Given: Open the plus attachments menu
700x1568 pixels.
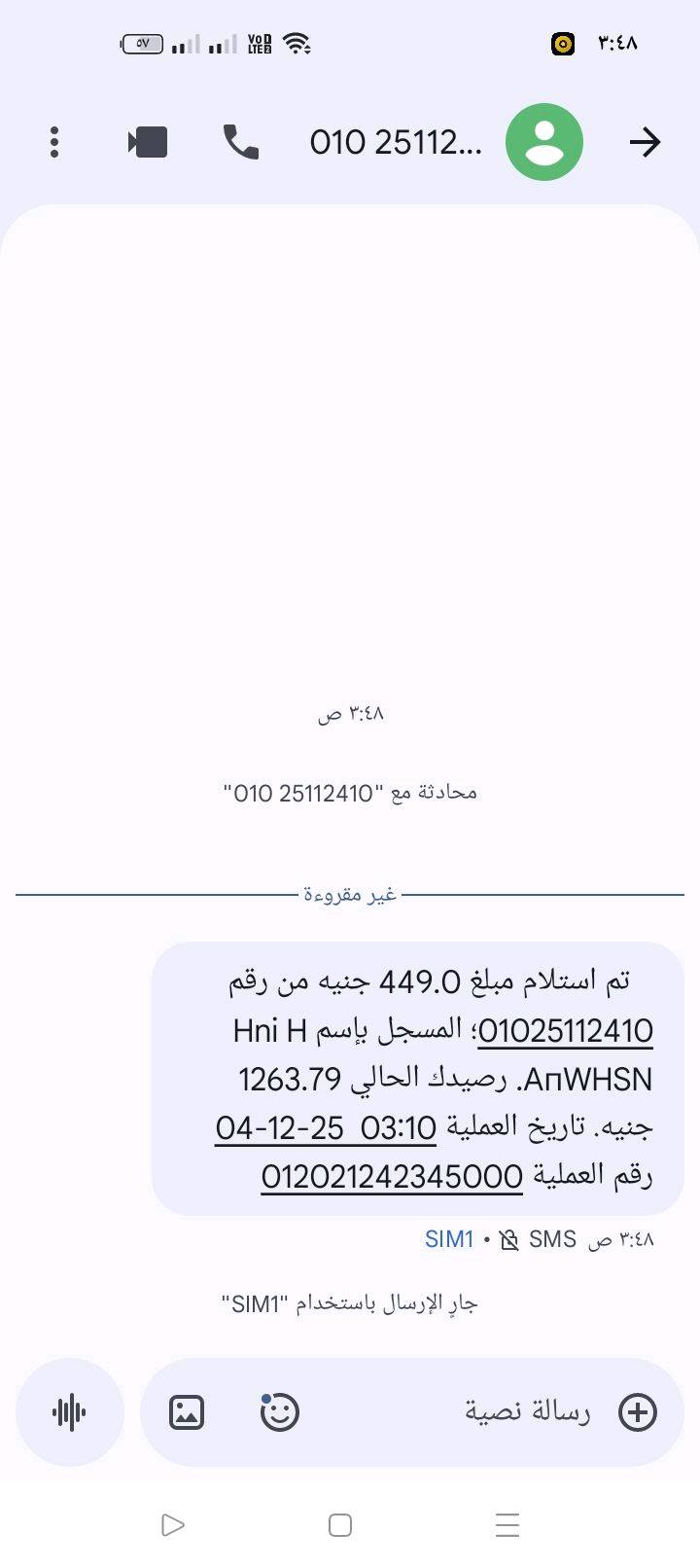Looking at the screenshot, I should point(638,1412).
